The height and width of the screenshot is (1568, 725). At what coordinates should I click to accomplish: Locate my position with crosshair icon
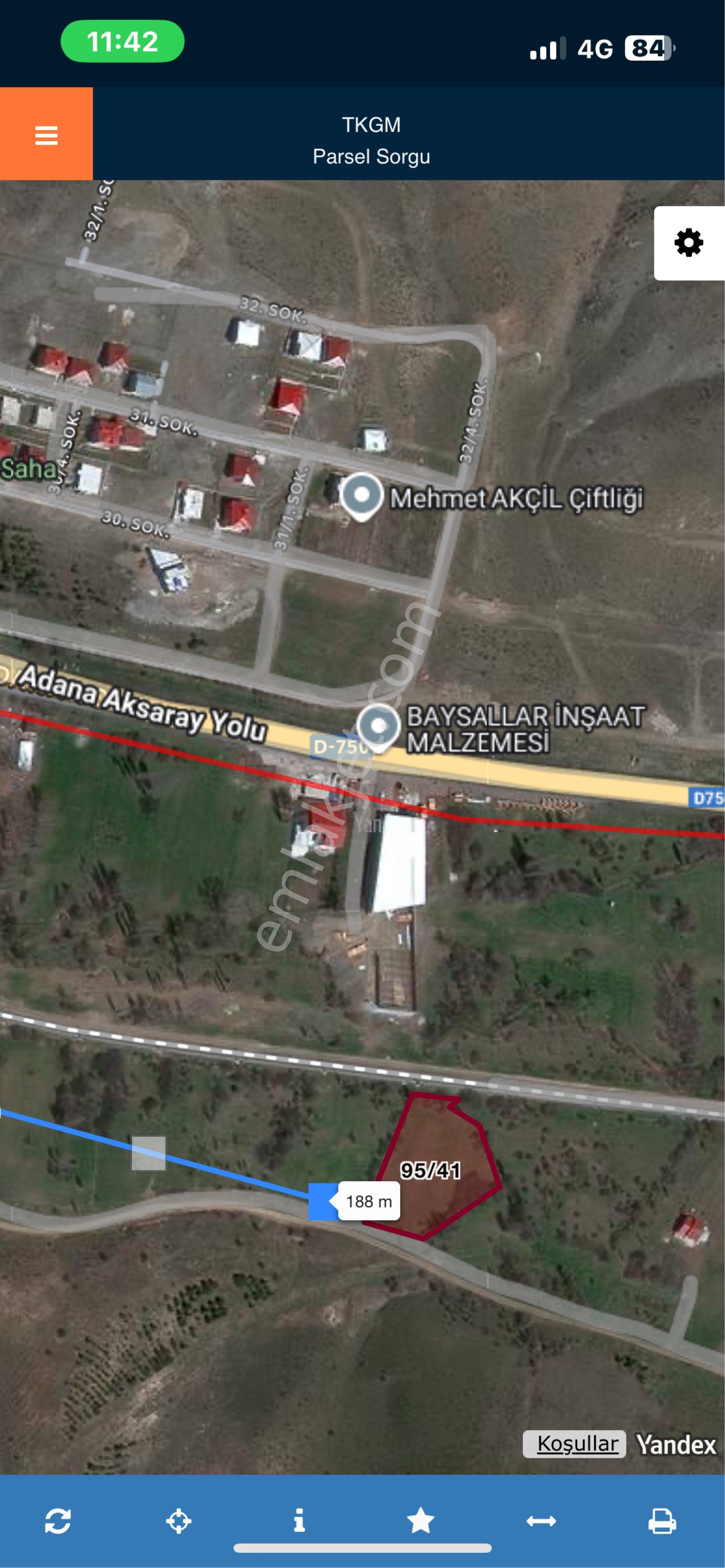point(178,1521)
